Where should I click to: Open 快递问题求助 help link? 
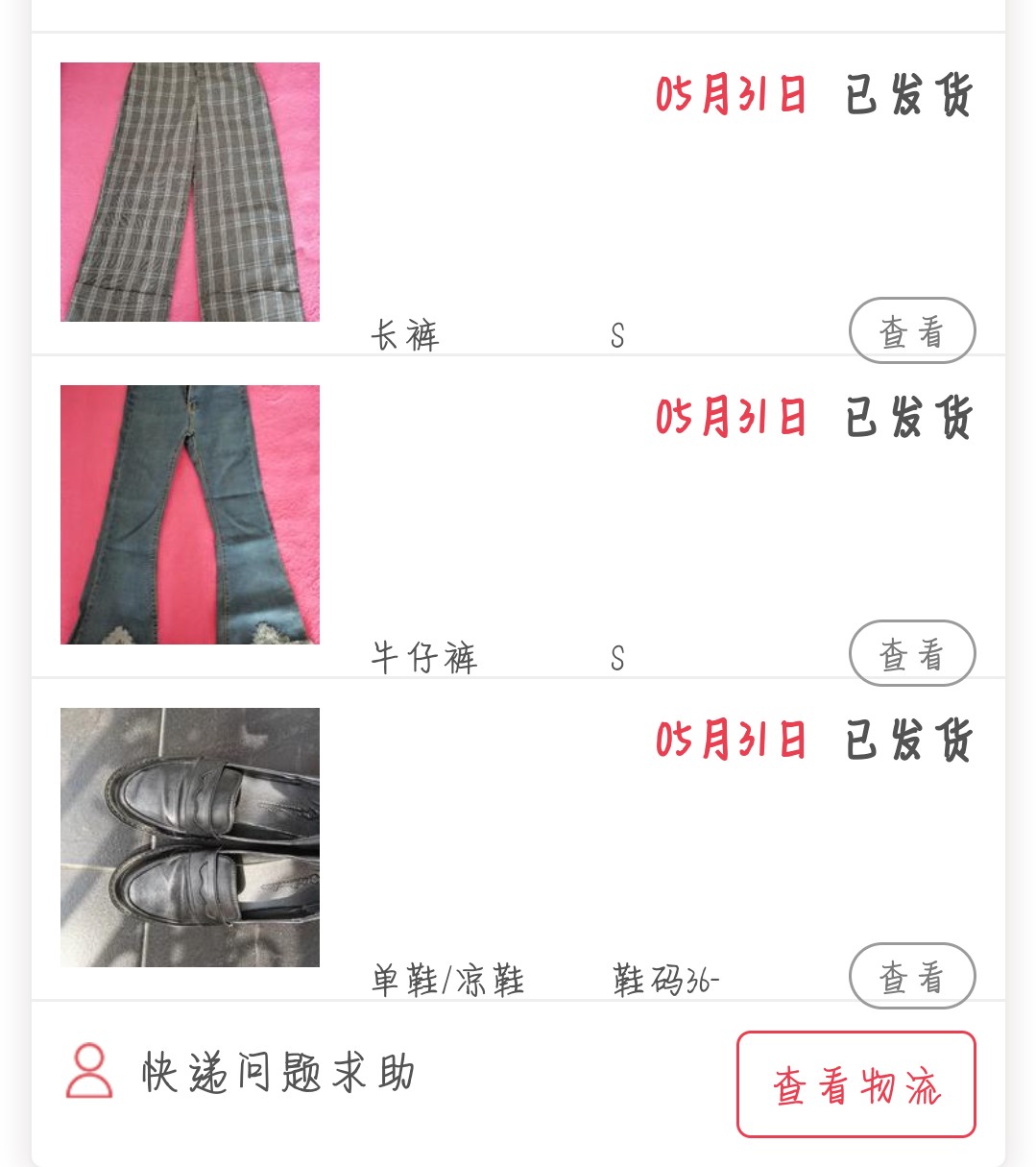[x=277, y=1072]
